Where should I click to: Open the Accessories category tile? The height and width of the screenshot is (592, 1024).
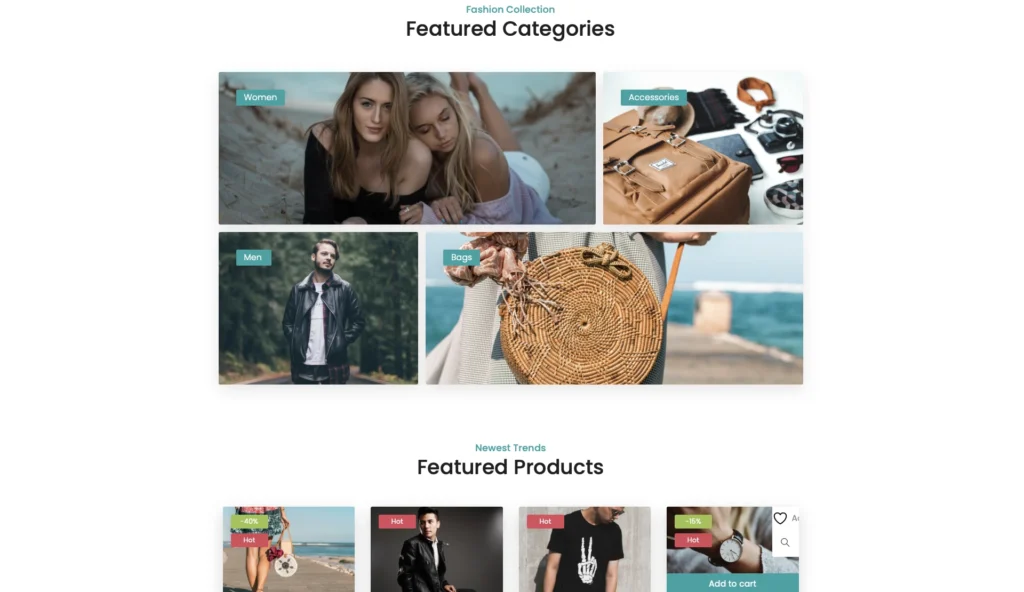702,148
